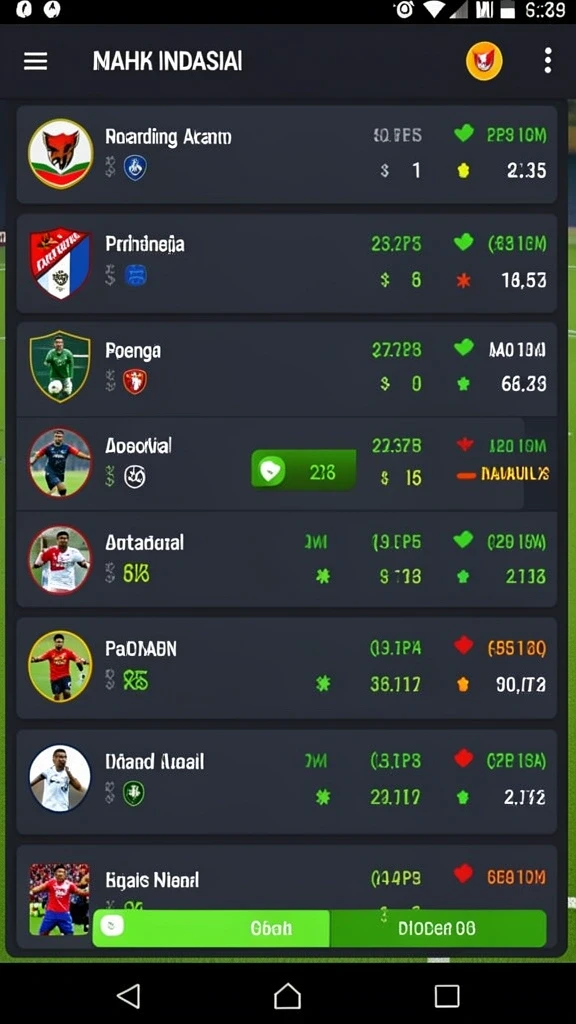Tap the orange badge icon in header

(484, 61)
